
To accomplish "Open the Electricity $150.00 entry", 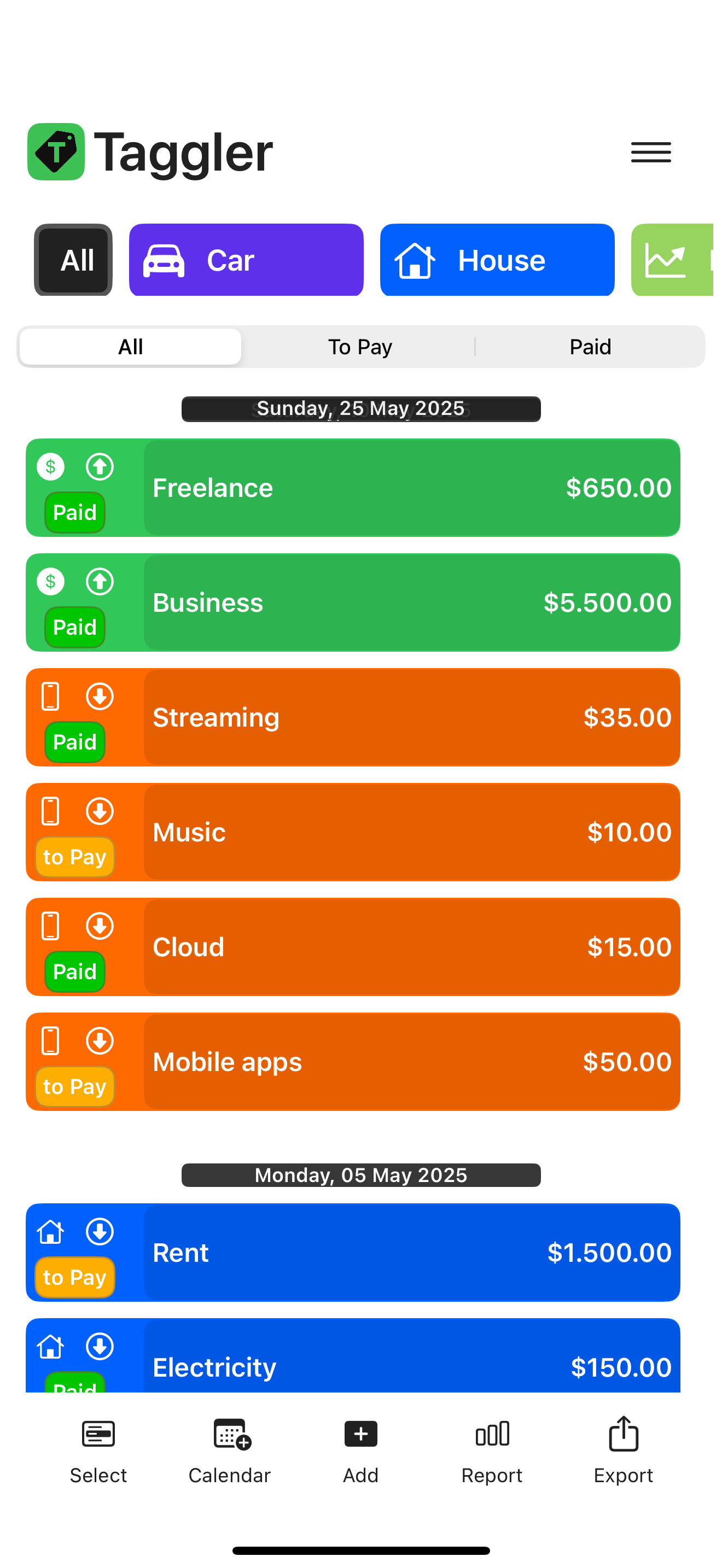I will pyautogui.click(x=411, y=1364).
